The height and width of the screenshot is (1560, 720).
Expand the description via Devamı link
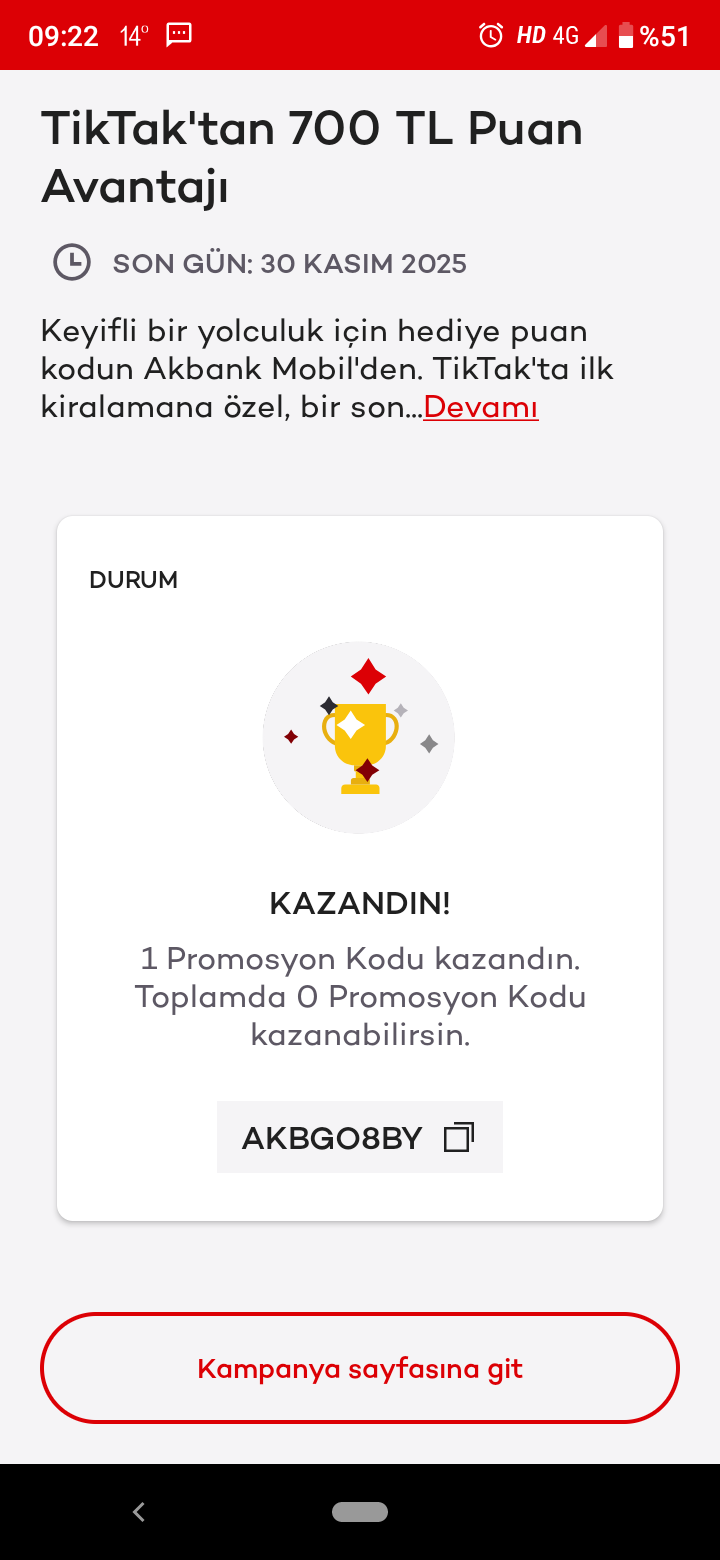[x=481, y=408]
